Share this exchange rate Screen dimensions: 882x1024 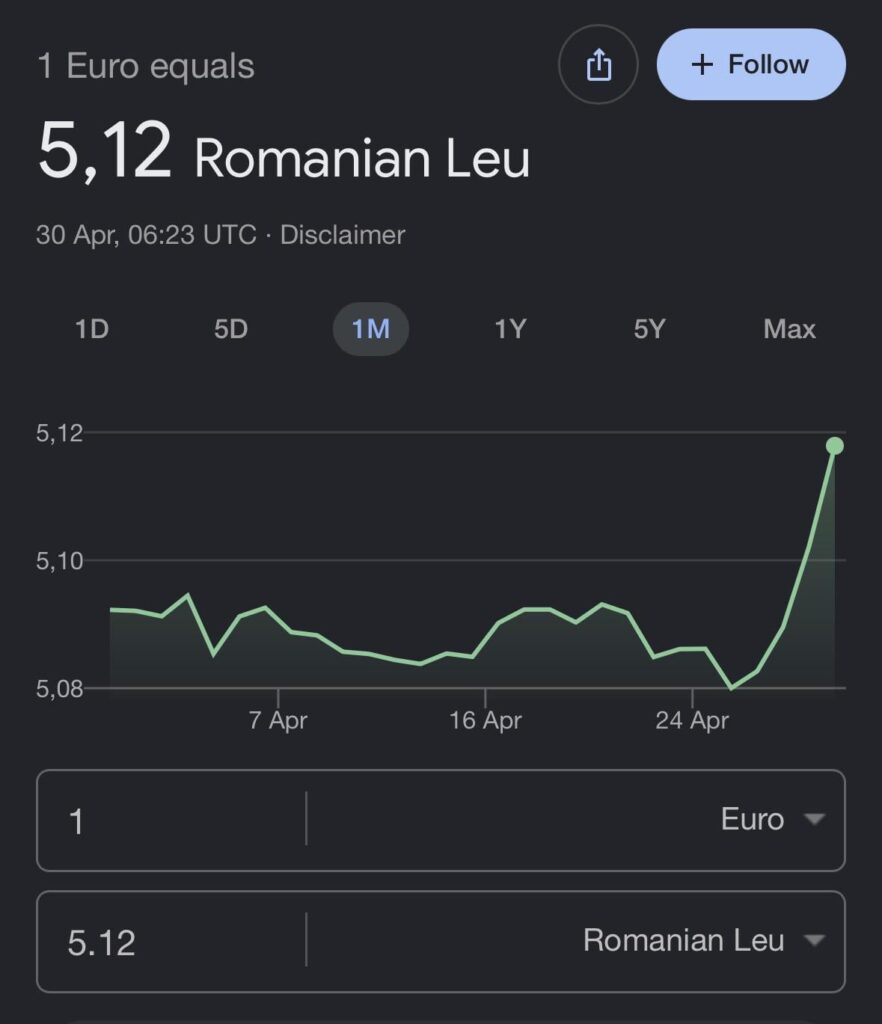598,65
